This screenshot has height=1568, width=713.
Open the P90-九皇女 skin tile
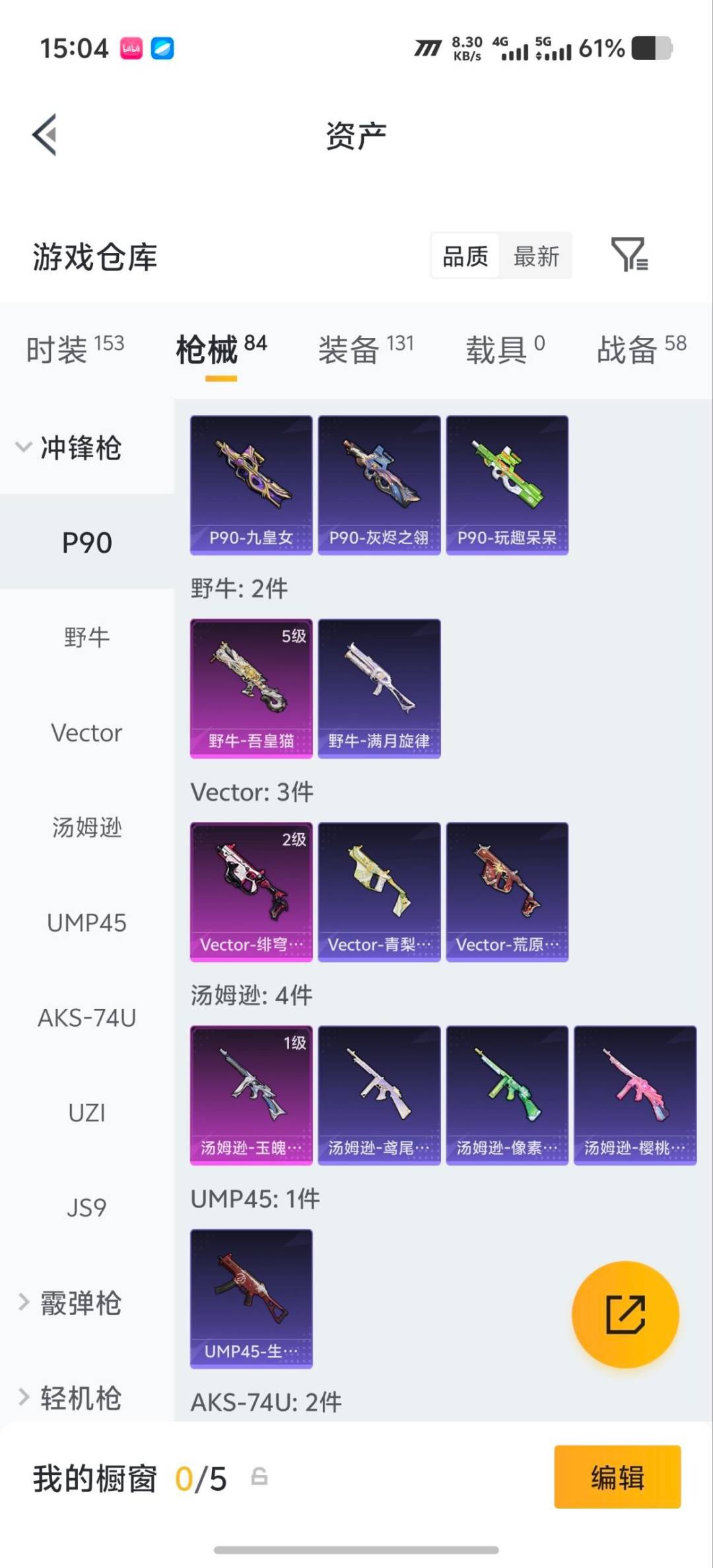(251, 485)
